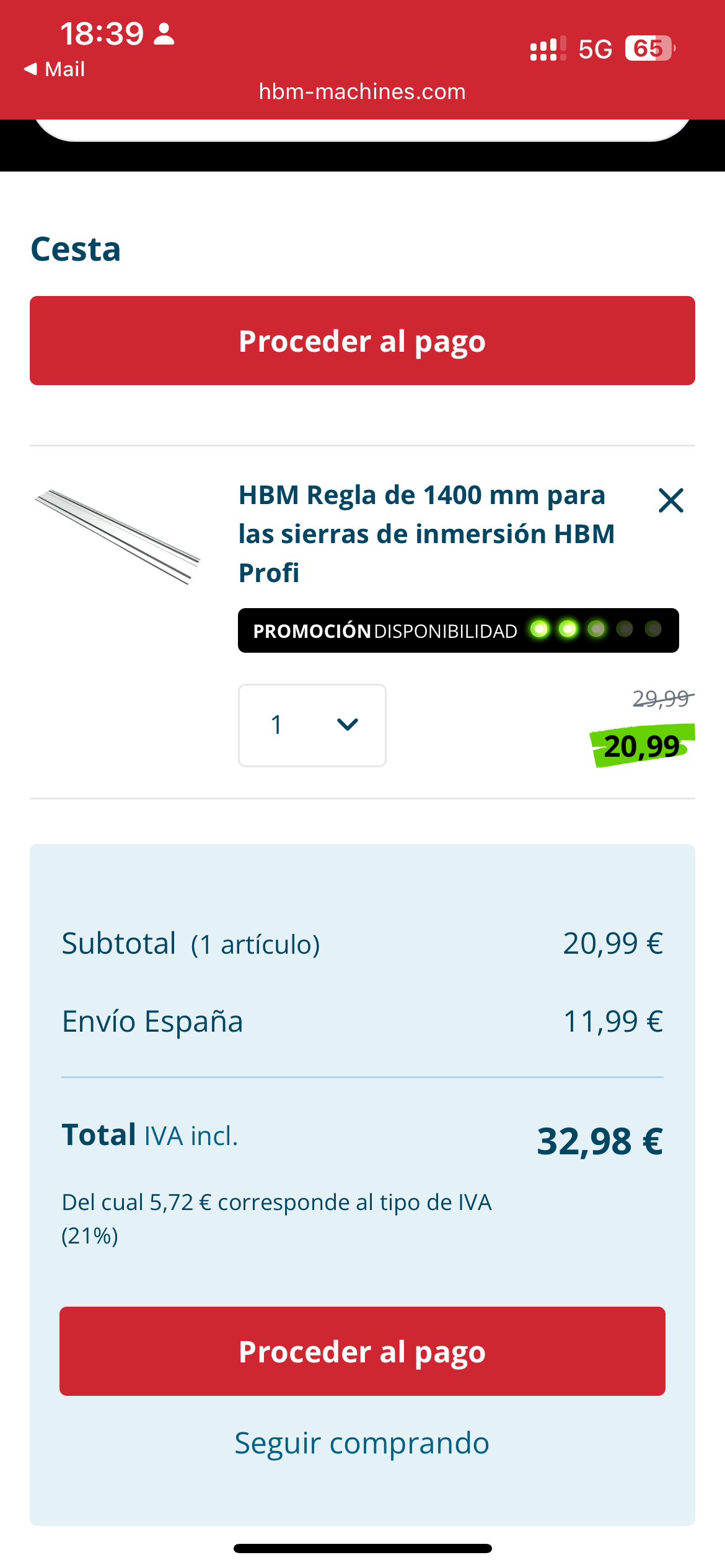Open the HBM Regla de 1400 mm product
This screenshot has height=1568, width=725.
[426, 533]
